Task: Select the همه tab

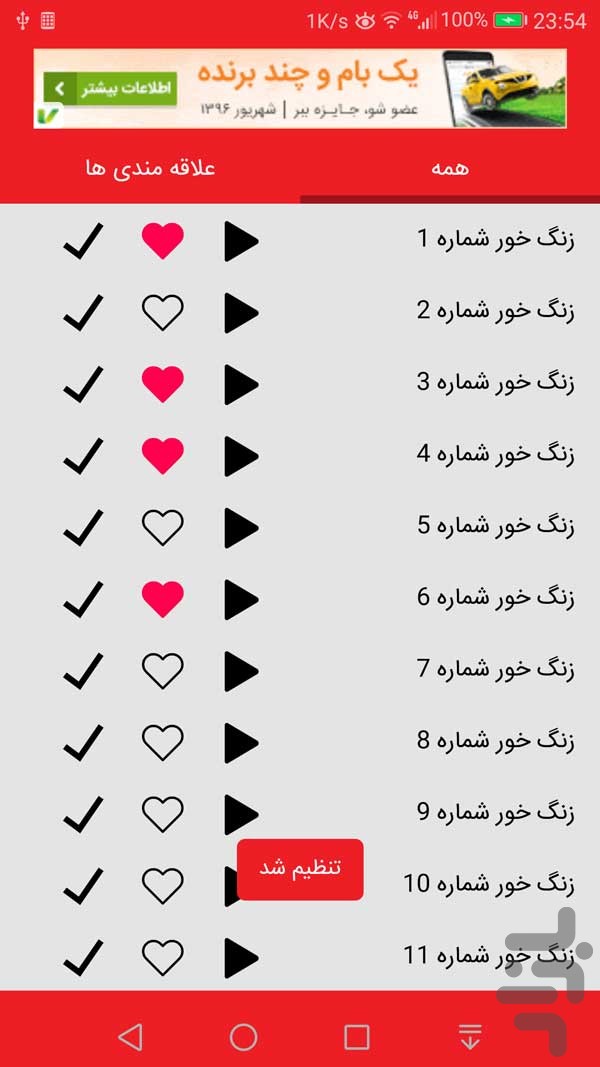Action: point(450,169)
